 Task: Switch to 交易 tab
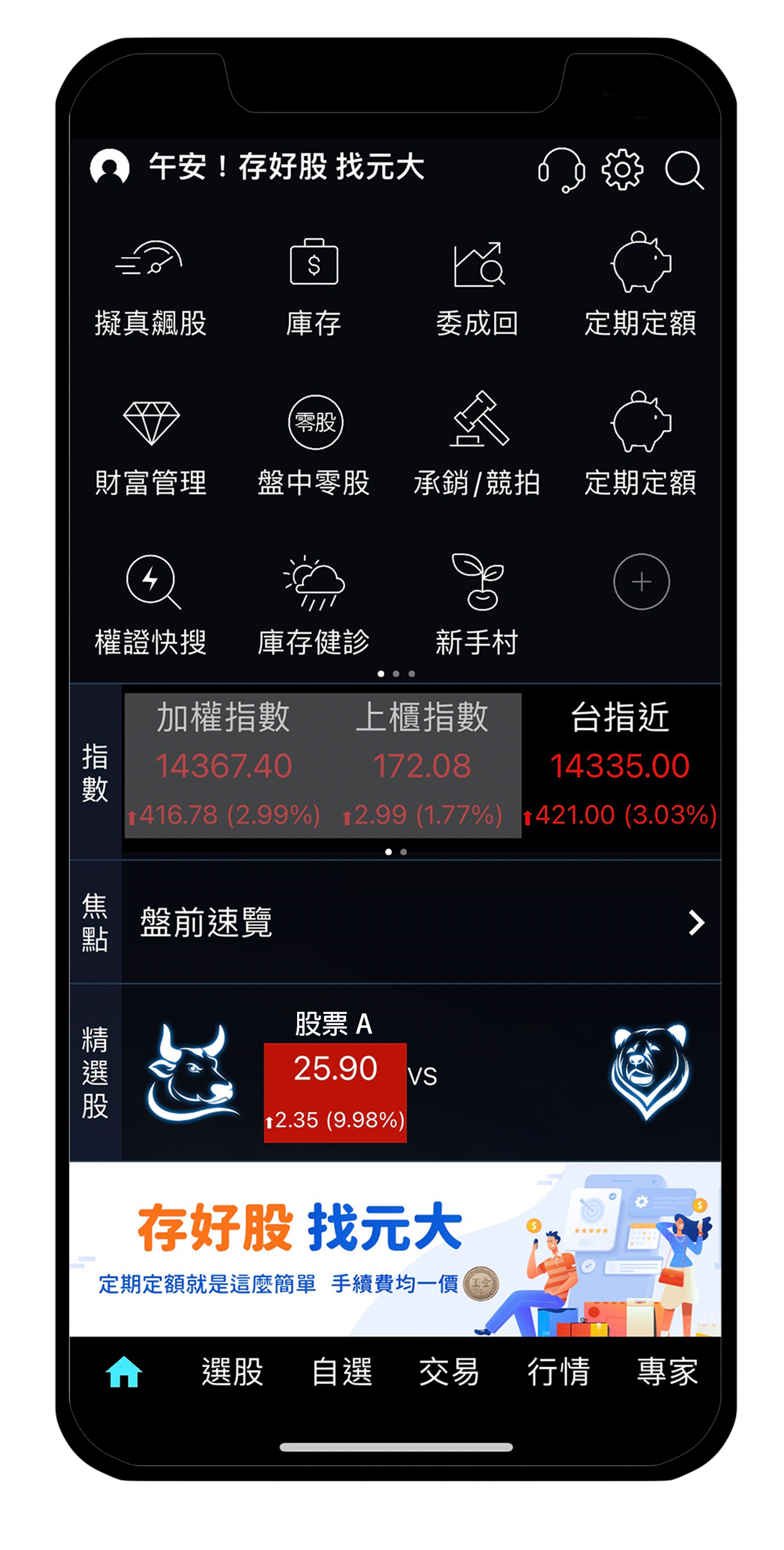[449, 1373]
